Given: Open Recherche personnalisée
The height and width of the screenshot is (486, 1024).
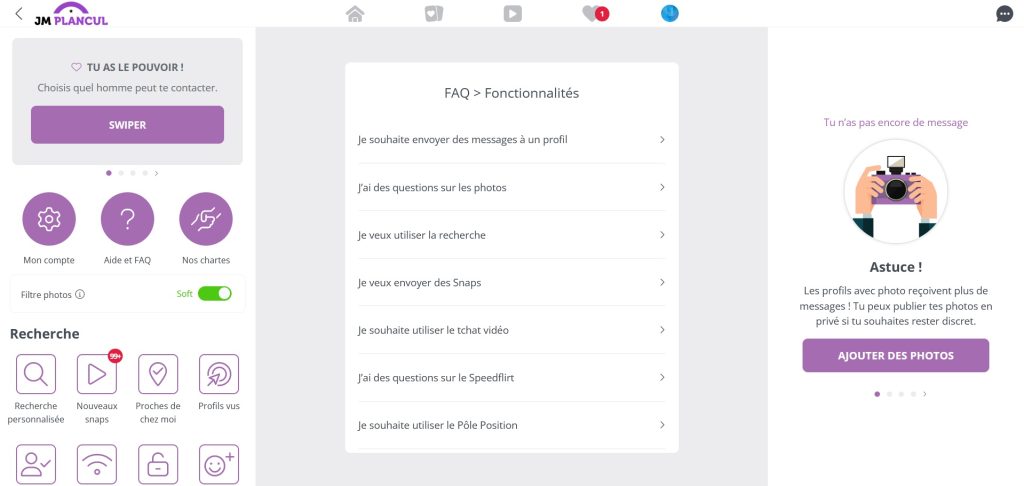Looking at the screenshot, I should point(36,374).
